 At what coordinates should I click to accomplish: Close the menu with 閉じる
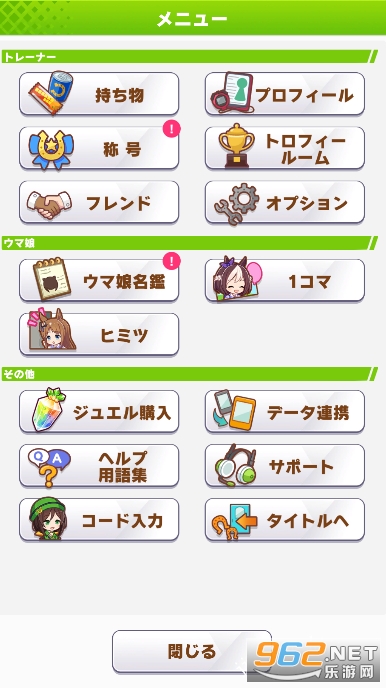(192, 652)
